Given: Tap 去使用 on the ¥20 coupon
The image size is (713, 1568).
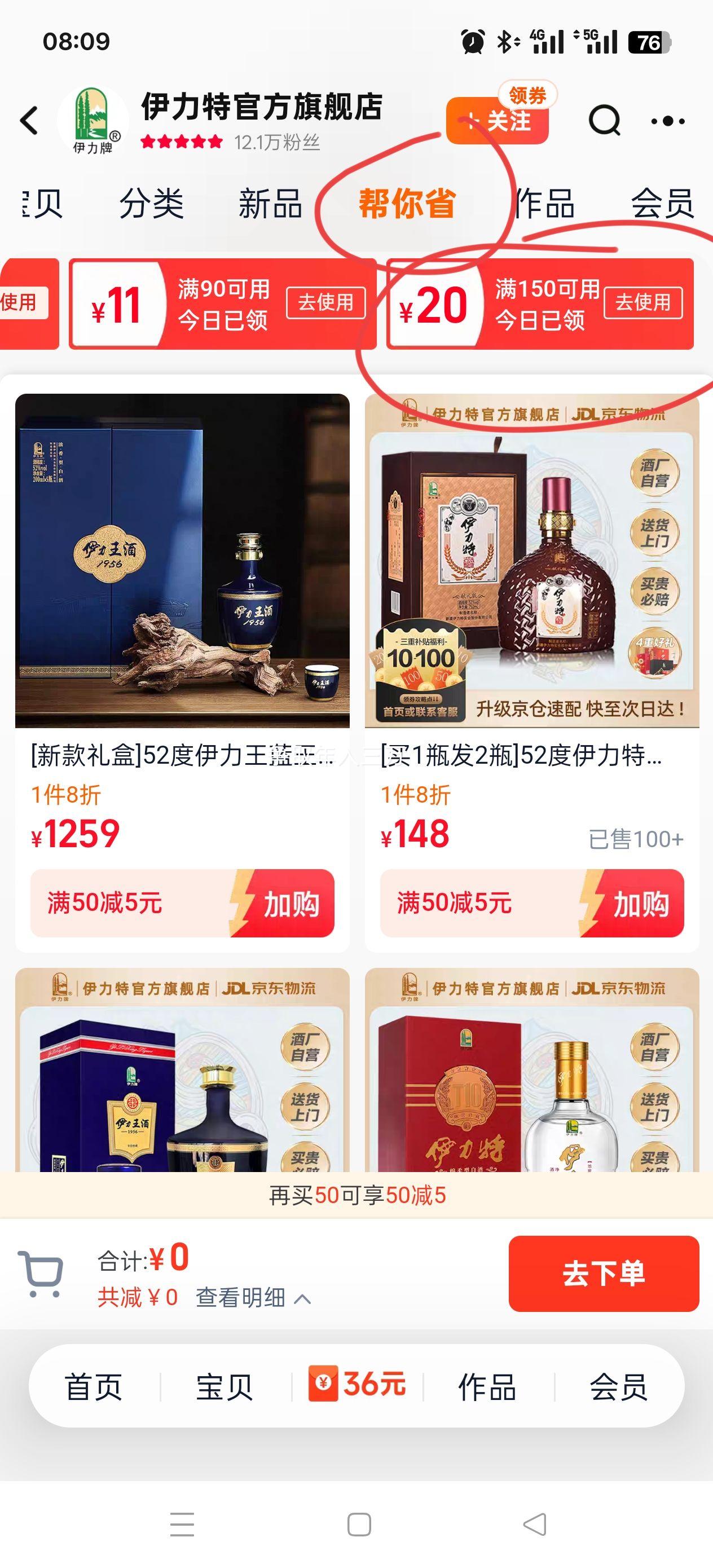Looking at the screenshot, I should click(x=642, y=301).
